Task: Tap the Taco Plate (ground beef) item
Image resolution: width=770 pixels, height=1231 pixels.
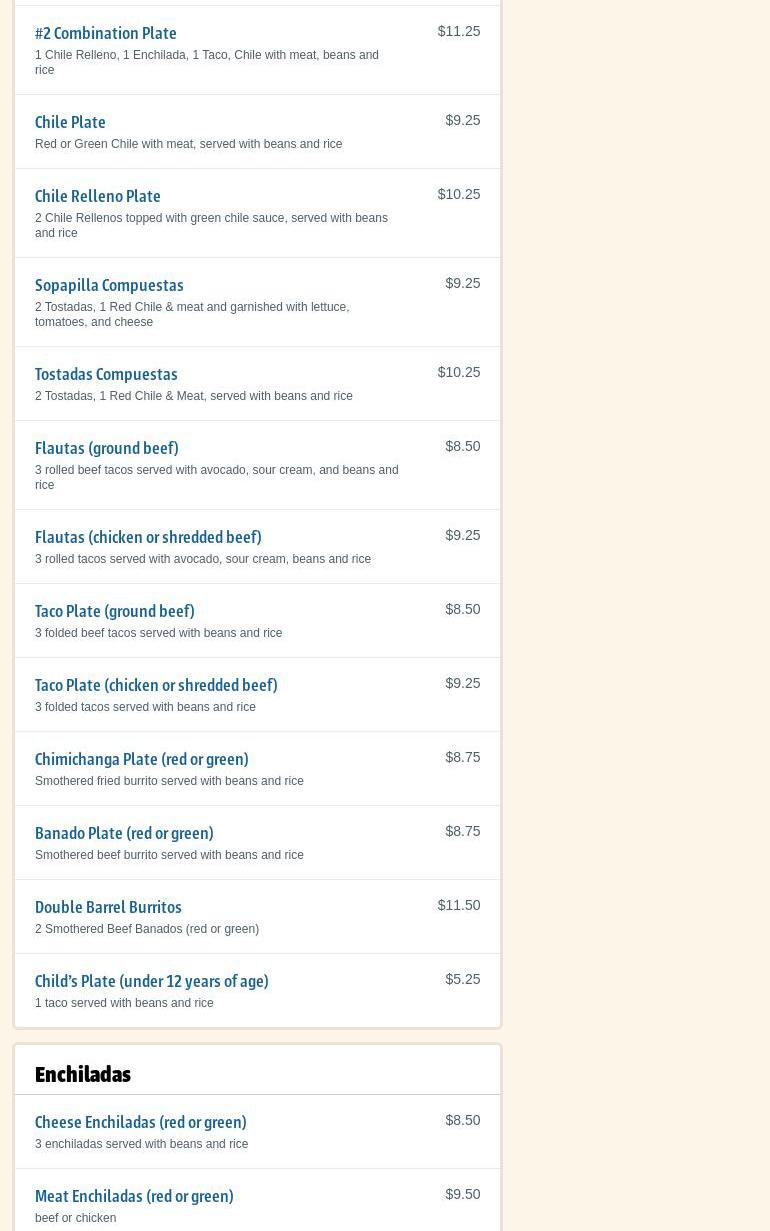Action: click(115, 611)
